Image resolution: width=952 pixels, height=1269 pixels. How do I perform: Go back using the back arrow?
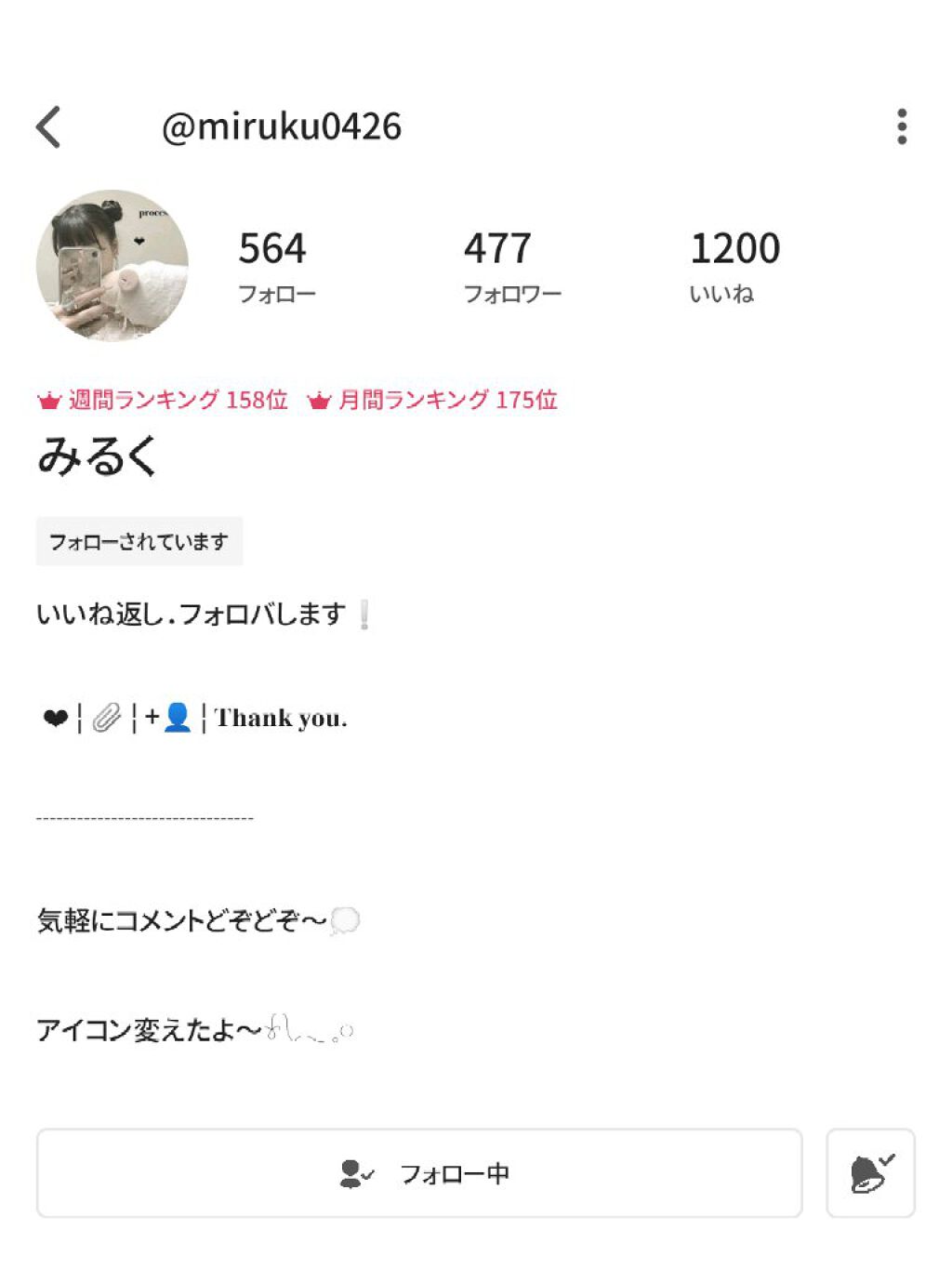pos(49,127)
